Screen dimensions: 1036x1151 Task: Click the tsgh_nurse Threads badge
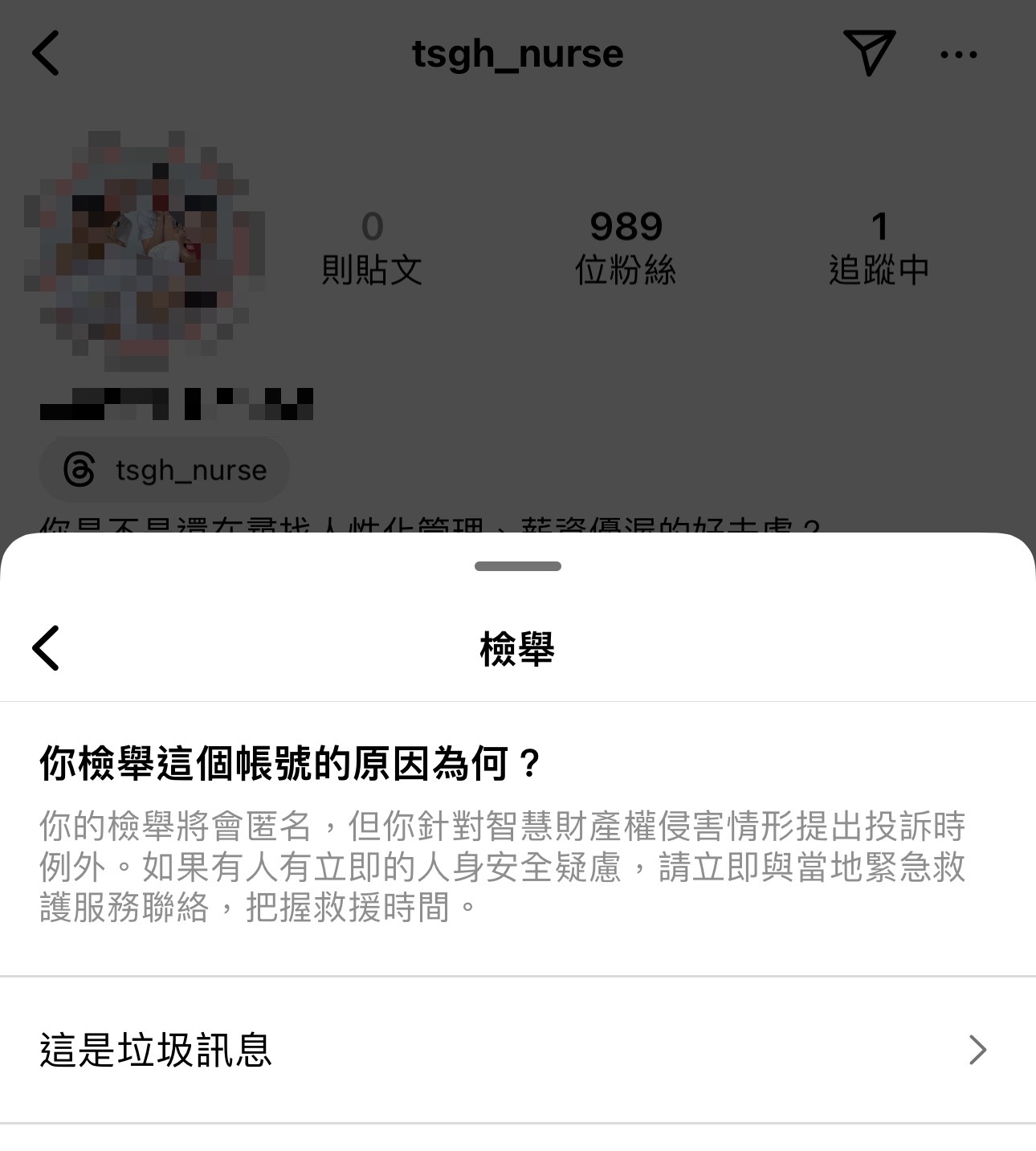[163, 469]
